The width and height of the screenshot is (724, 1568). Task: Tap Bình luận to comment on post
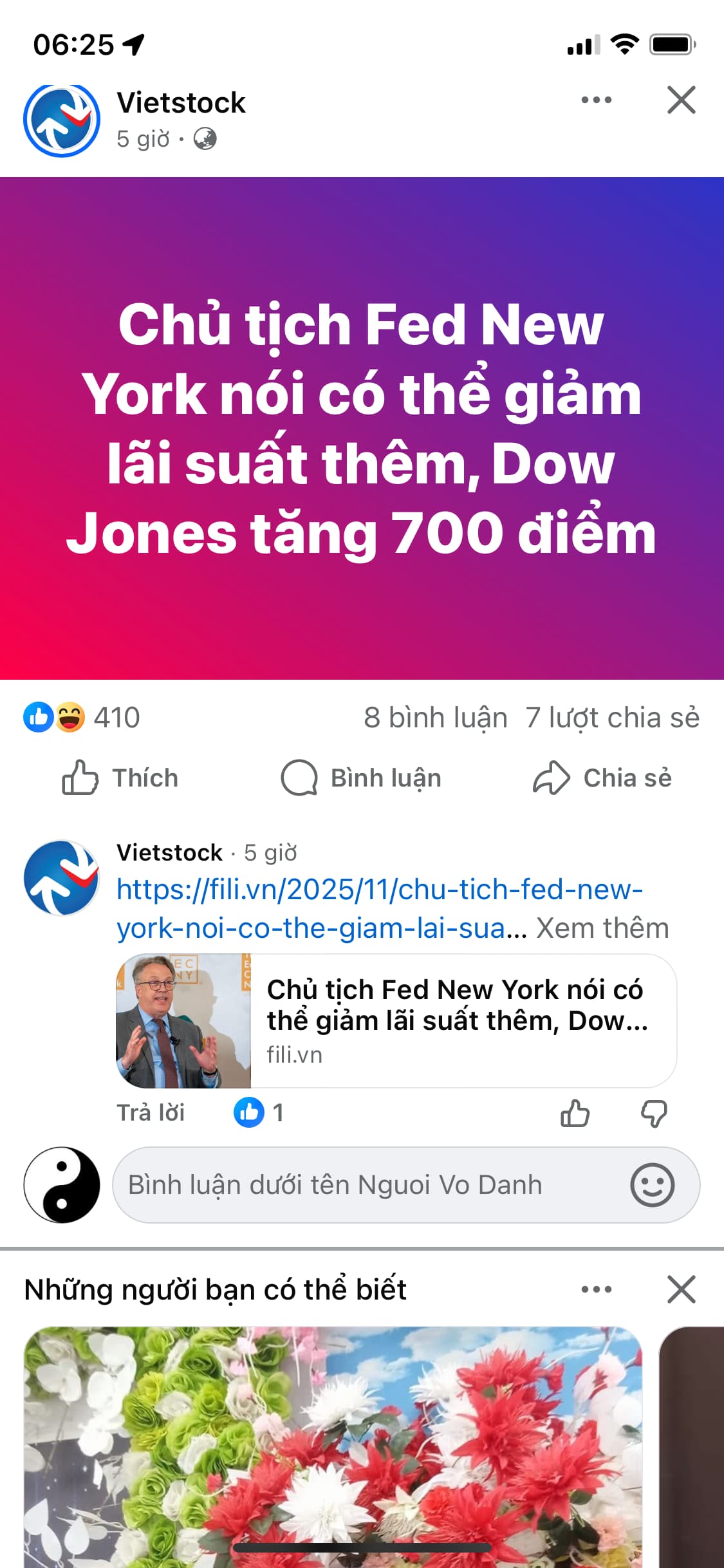pos(361,778)
